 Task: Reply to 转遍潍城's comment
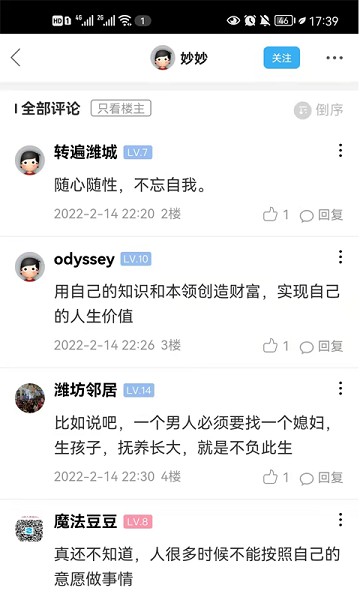pos(321,215)
